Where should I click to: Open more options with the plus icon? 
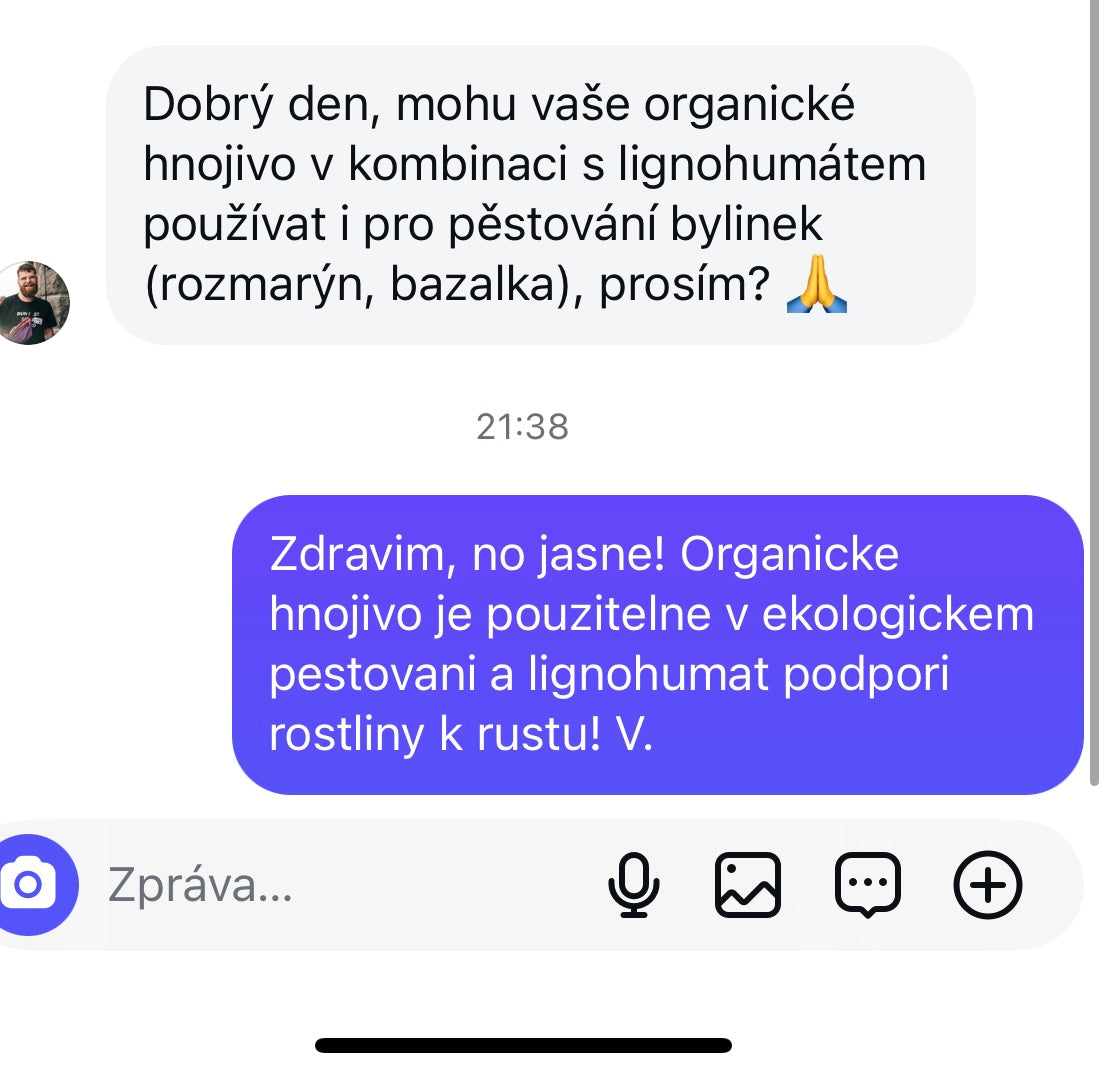click(x=988, y=884)
